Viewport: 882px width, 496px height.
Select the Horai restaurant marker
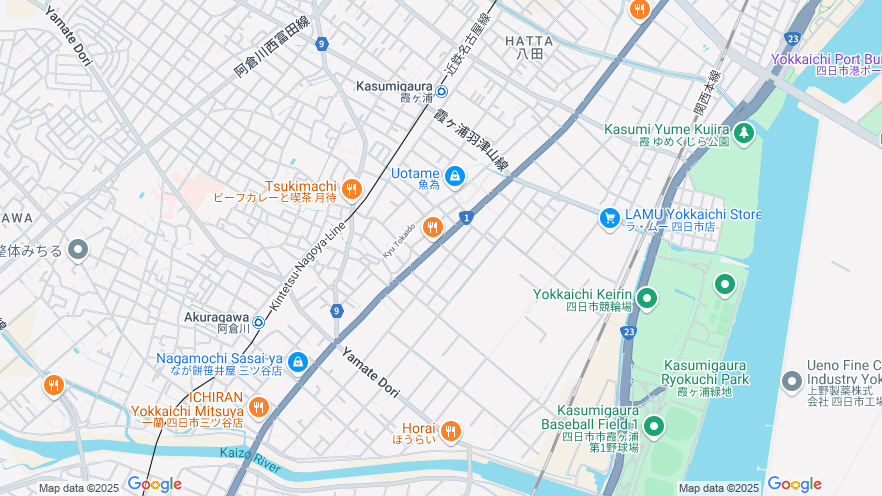[450, 431]
